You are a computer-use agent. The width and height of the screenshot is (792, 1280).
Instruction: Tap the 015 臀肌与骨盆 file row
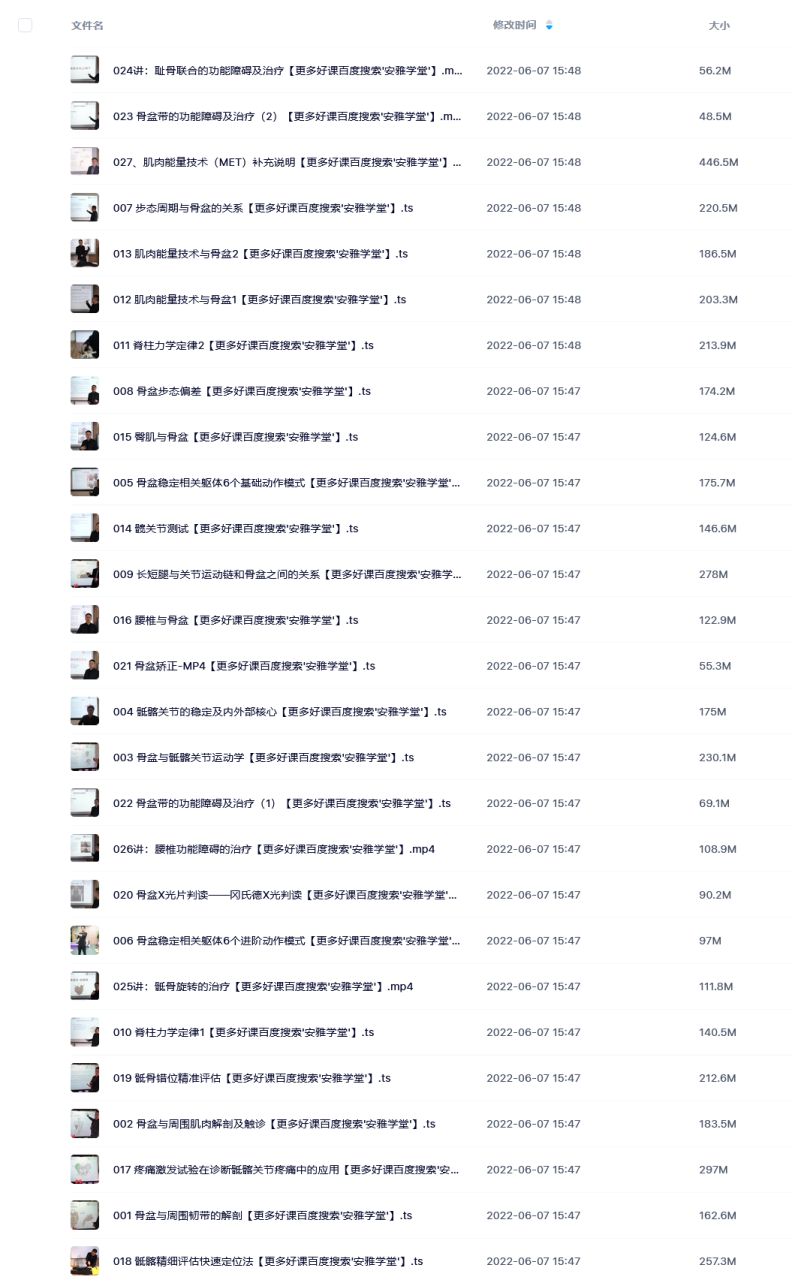(x=235, y=437)
